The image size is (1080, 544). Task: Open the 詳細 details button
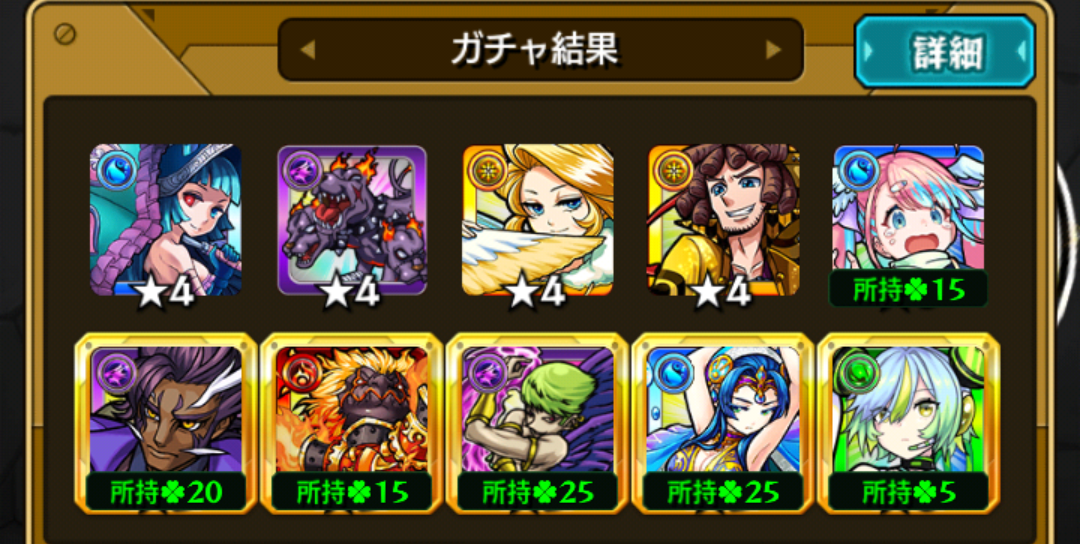pyautogui.click(x=945, y=51)
